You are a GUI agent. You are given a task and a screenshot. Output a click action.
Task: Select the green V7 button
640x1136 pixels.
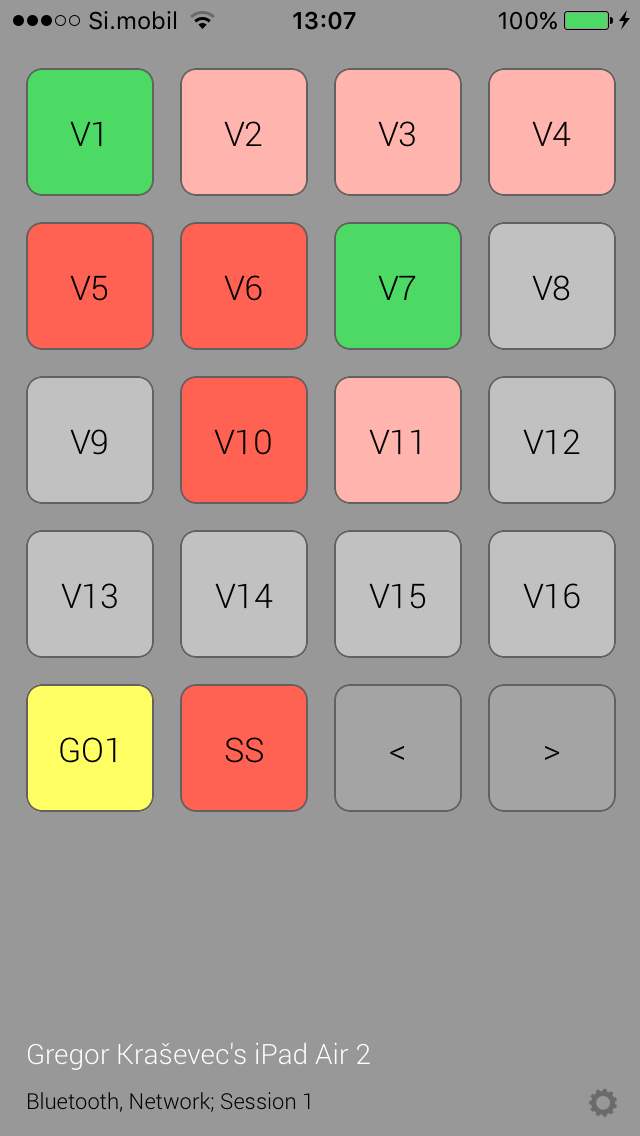point(398,286)
